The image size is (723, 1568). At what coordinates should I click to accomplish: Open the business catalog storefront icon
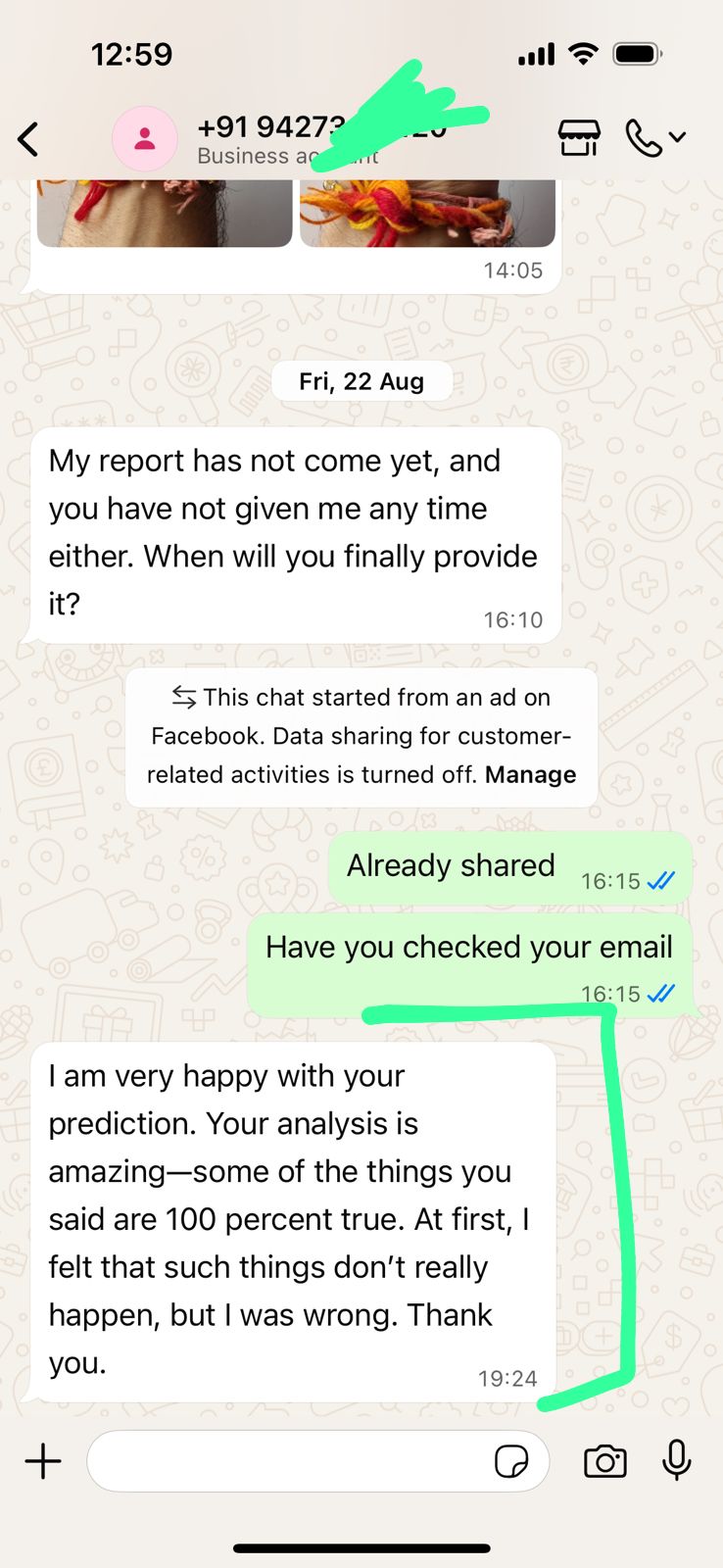(579, 138)
